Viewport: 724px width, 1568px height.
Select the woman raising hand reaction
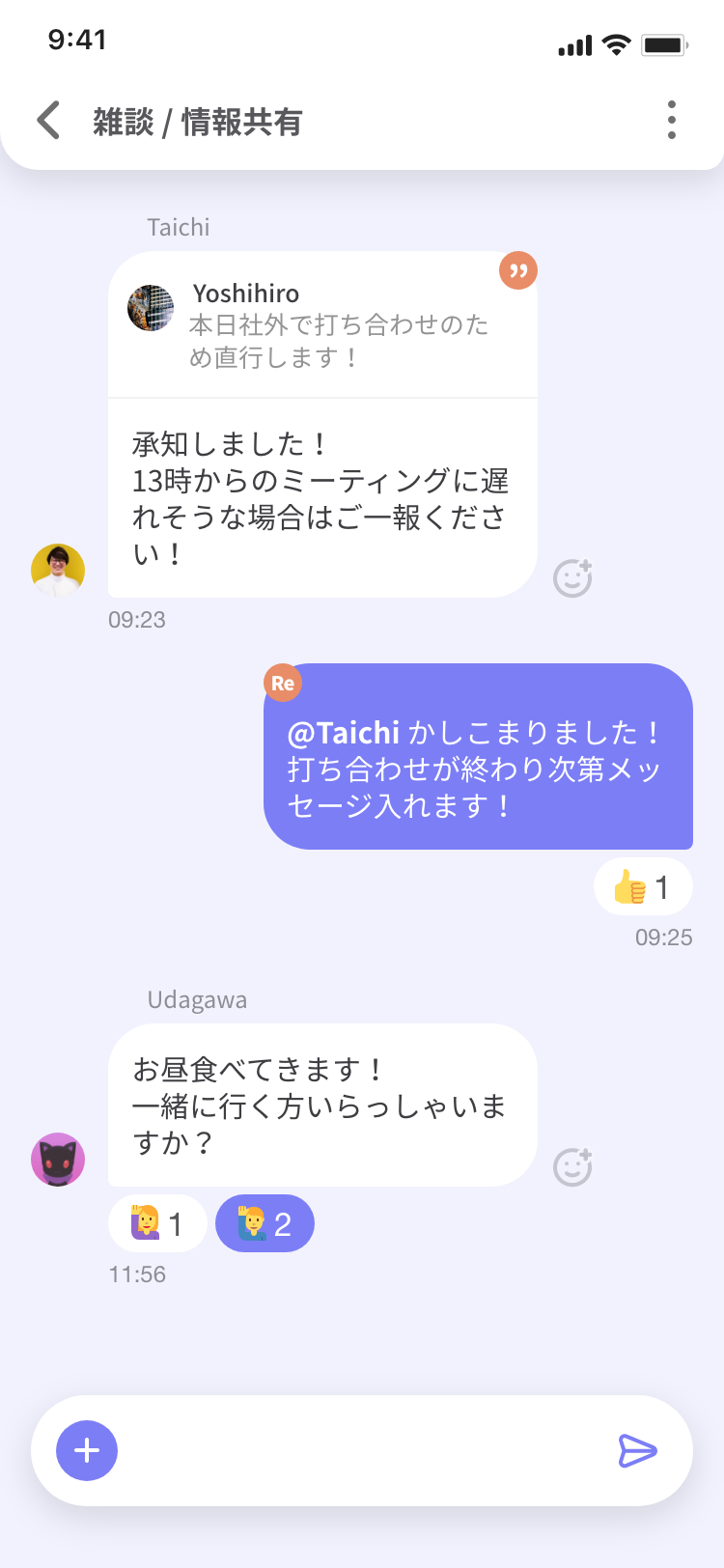[x=157, y=1224]
